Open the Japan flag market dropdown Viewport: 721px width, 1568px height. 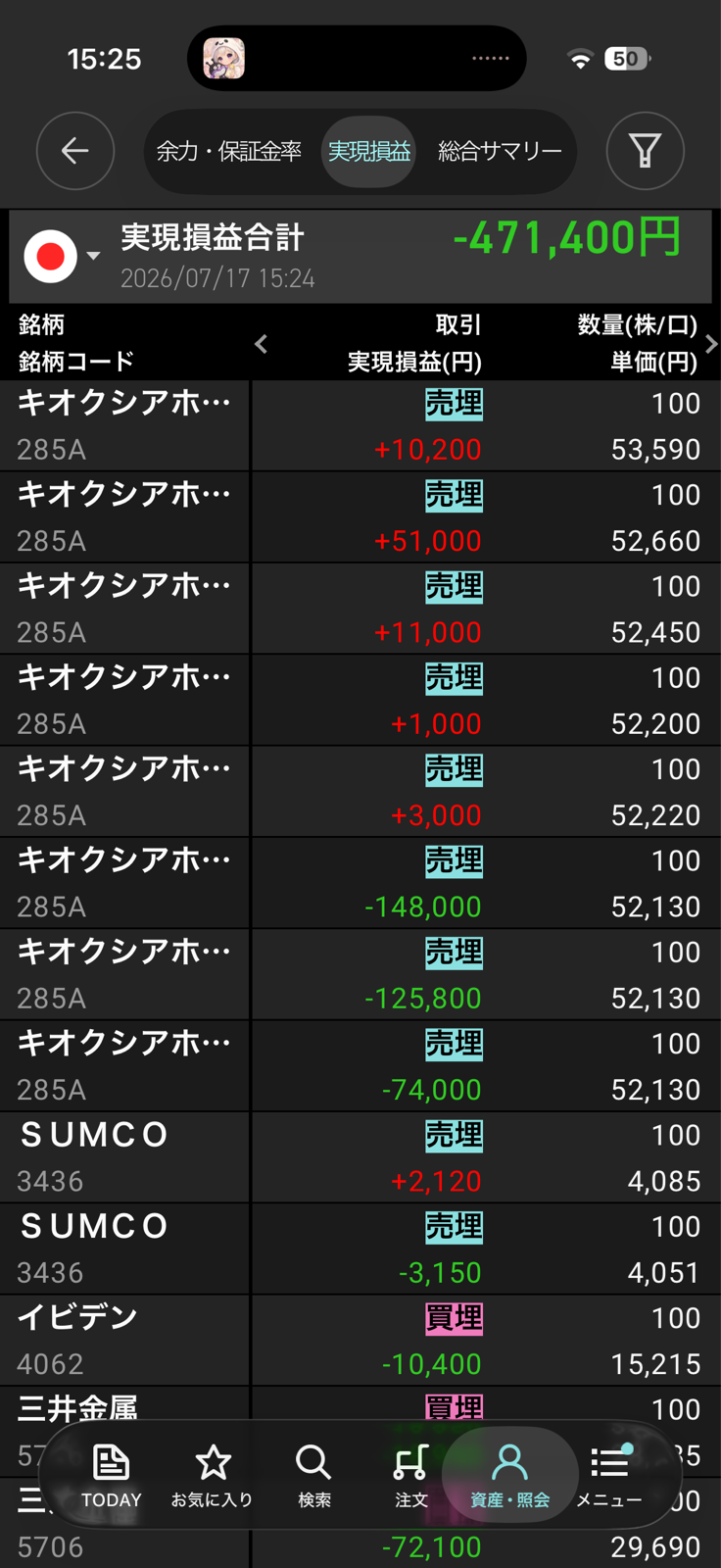click(63, 256)
